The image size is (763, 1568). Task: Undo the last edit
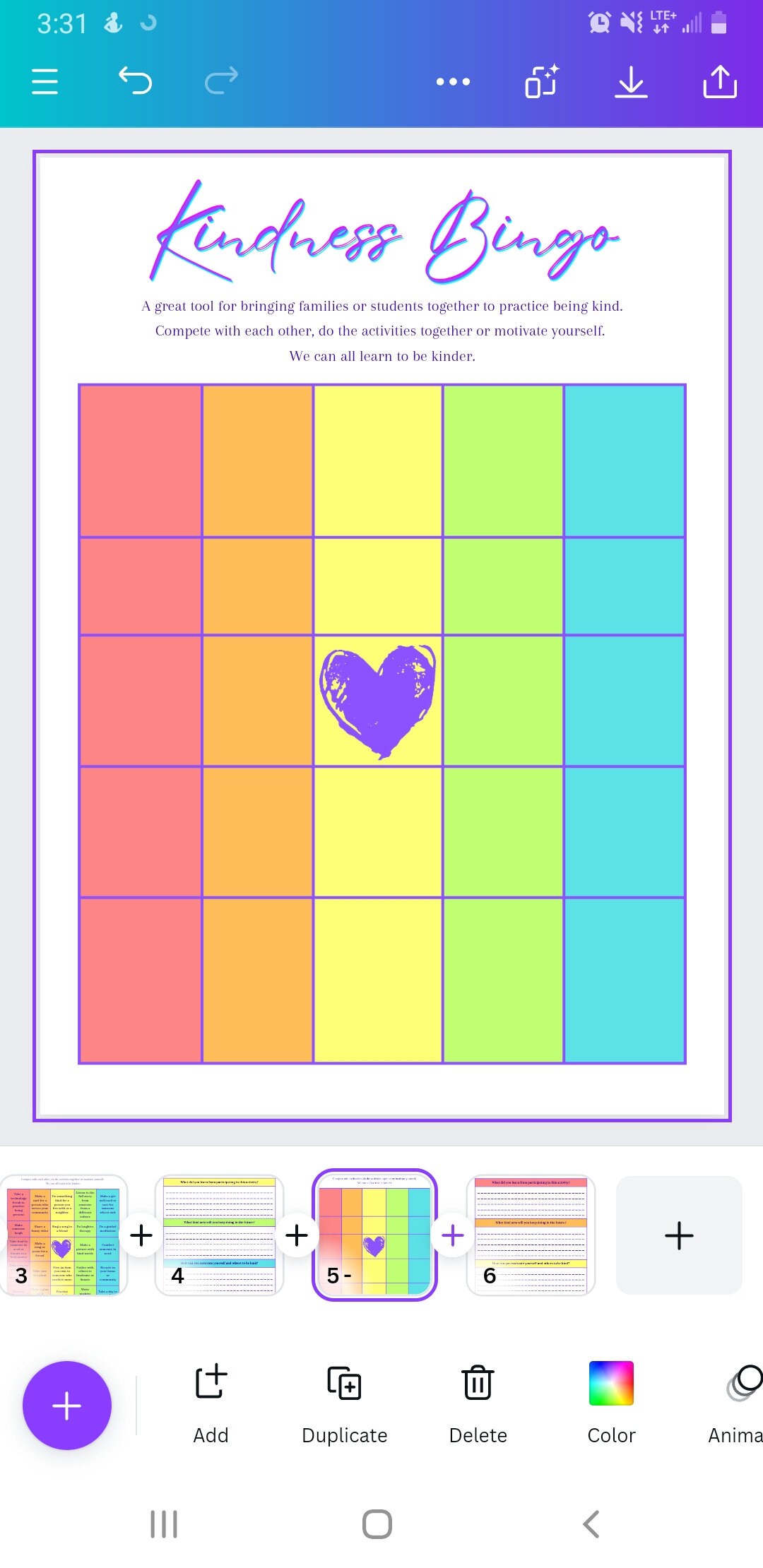[135, 81]
